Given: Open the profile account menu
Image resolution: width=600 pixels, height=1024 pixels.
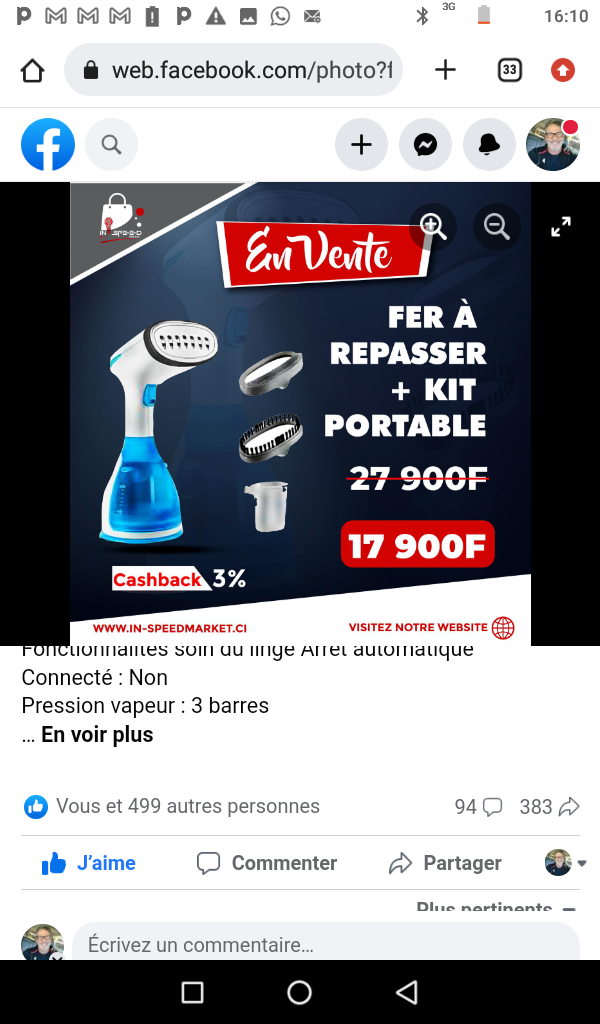Looking at the screenshot, I should [x=552, y=144].
